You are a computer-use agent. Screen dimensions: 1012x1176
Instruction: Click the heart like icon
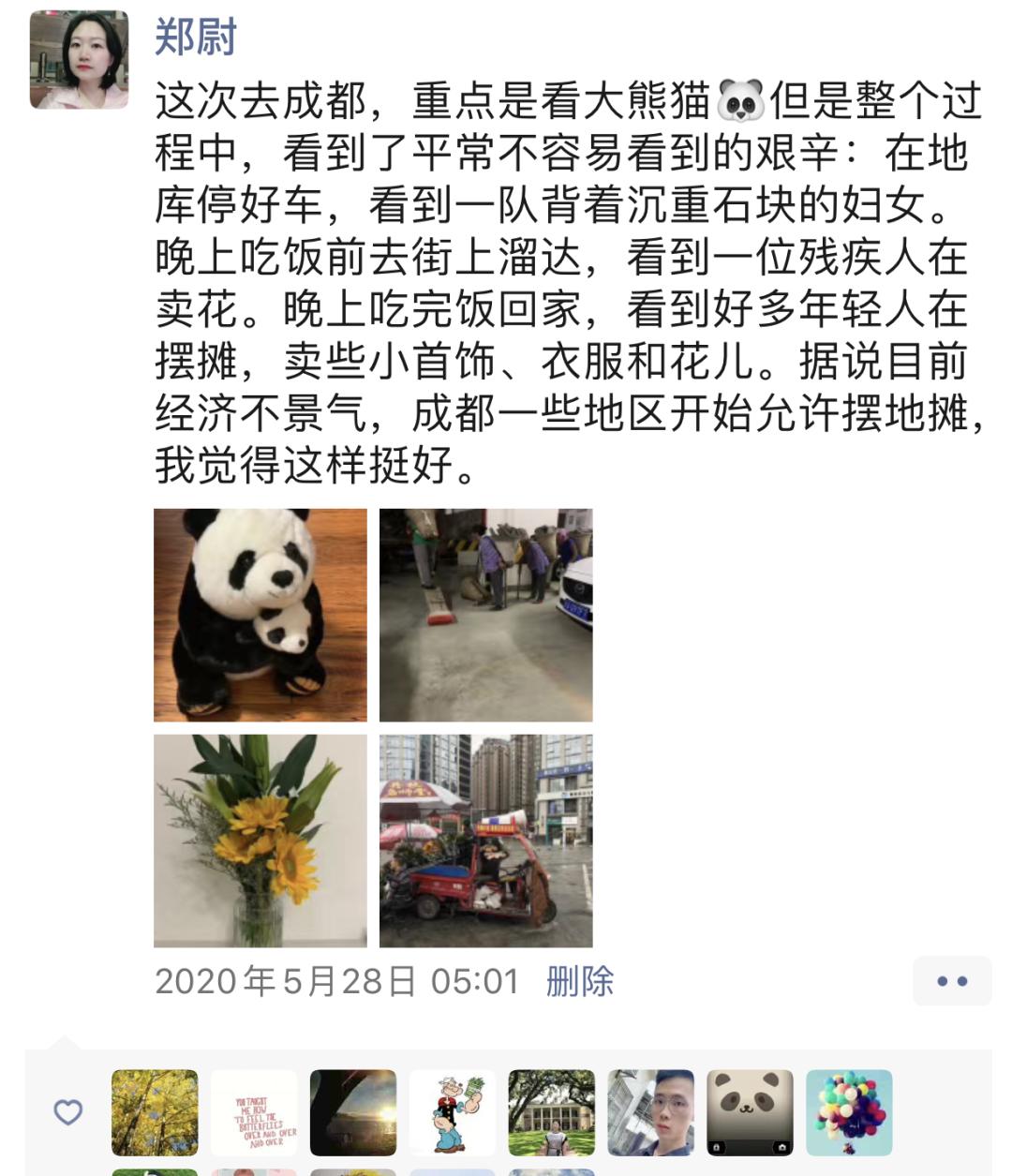point(67,1113)
